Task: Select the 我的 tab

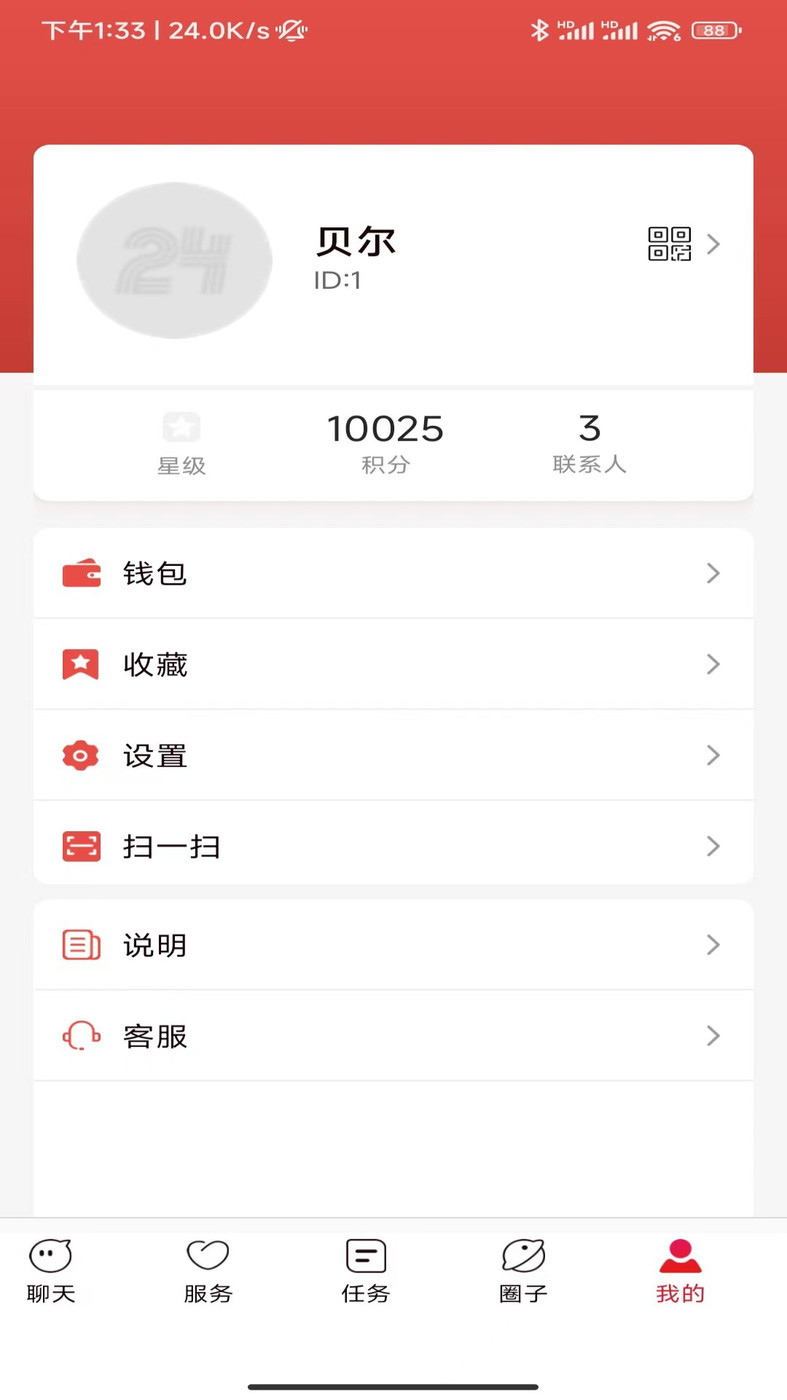Action: point(680,1270)
